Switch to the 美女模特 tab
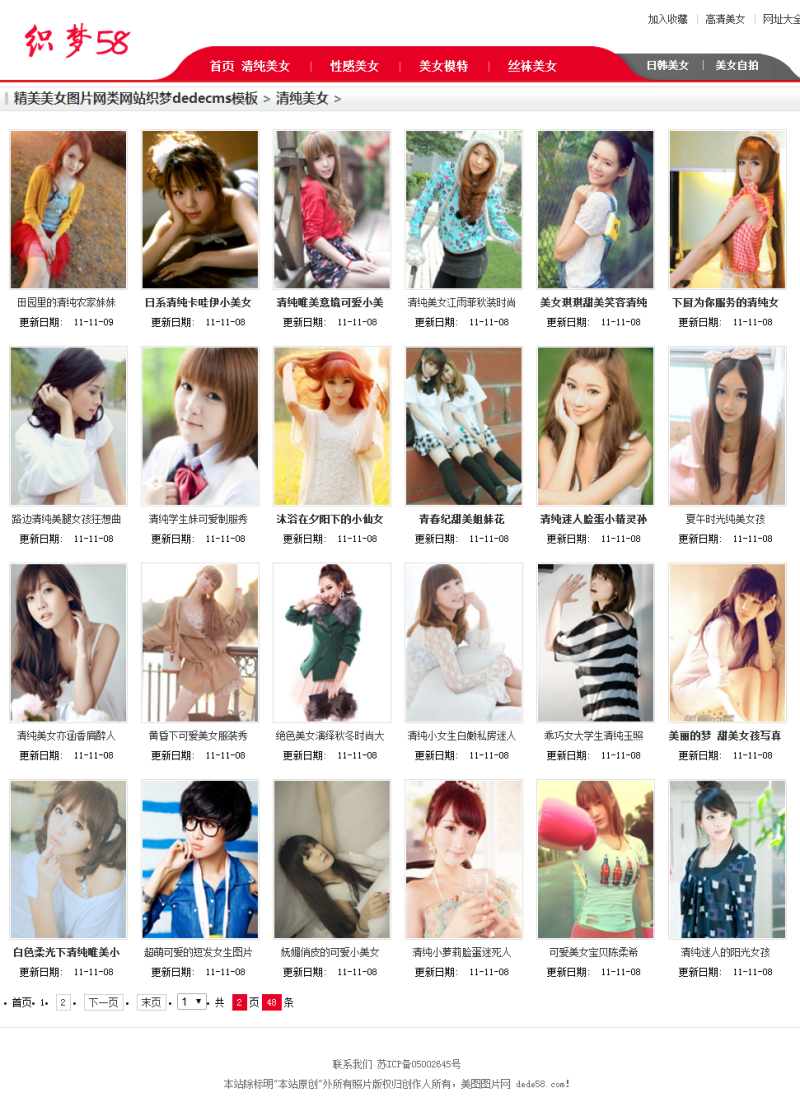 [443, 66]
